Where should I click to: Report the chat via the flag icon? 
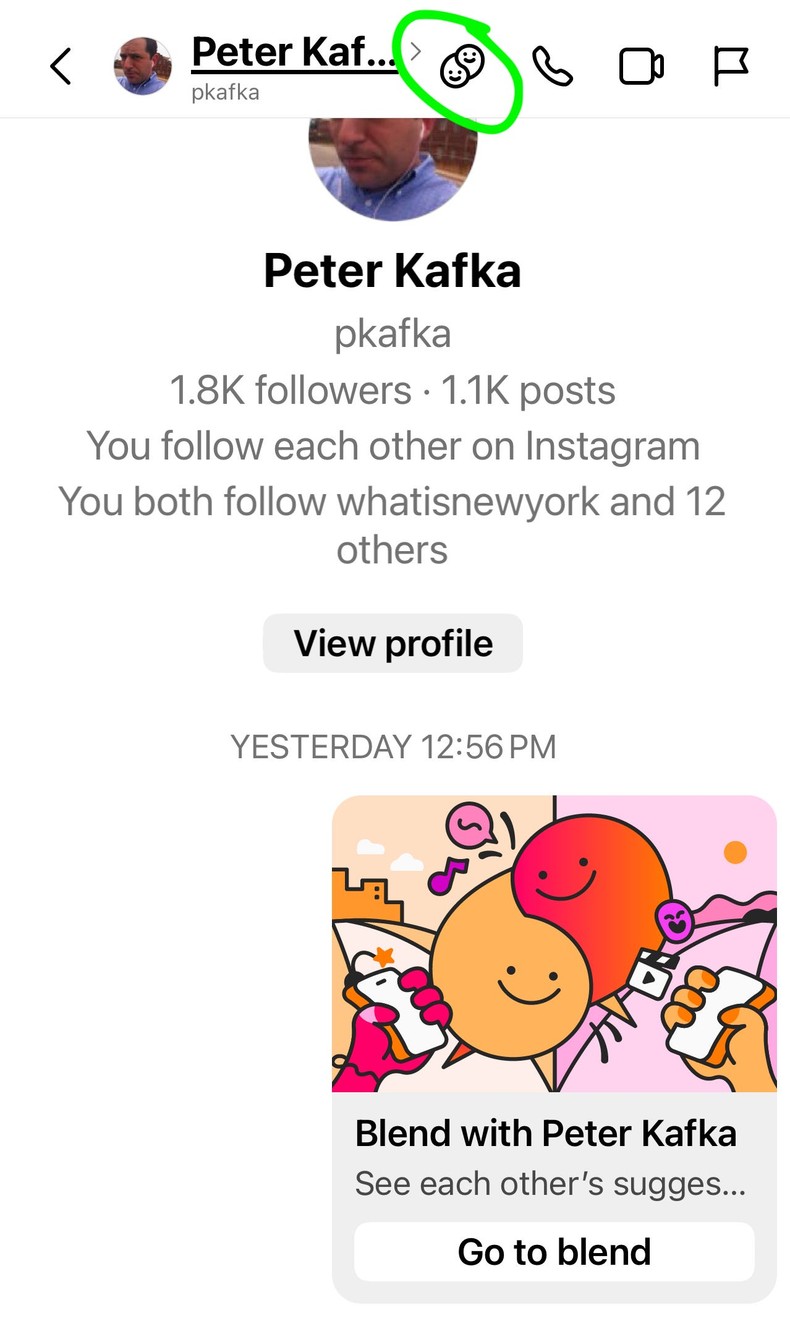[x=729, y=65]
